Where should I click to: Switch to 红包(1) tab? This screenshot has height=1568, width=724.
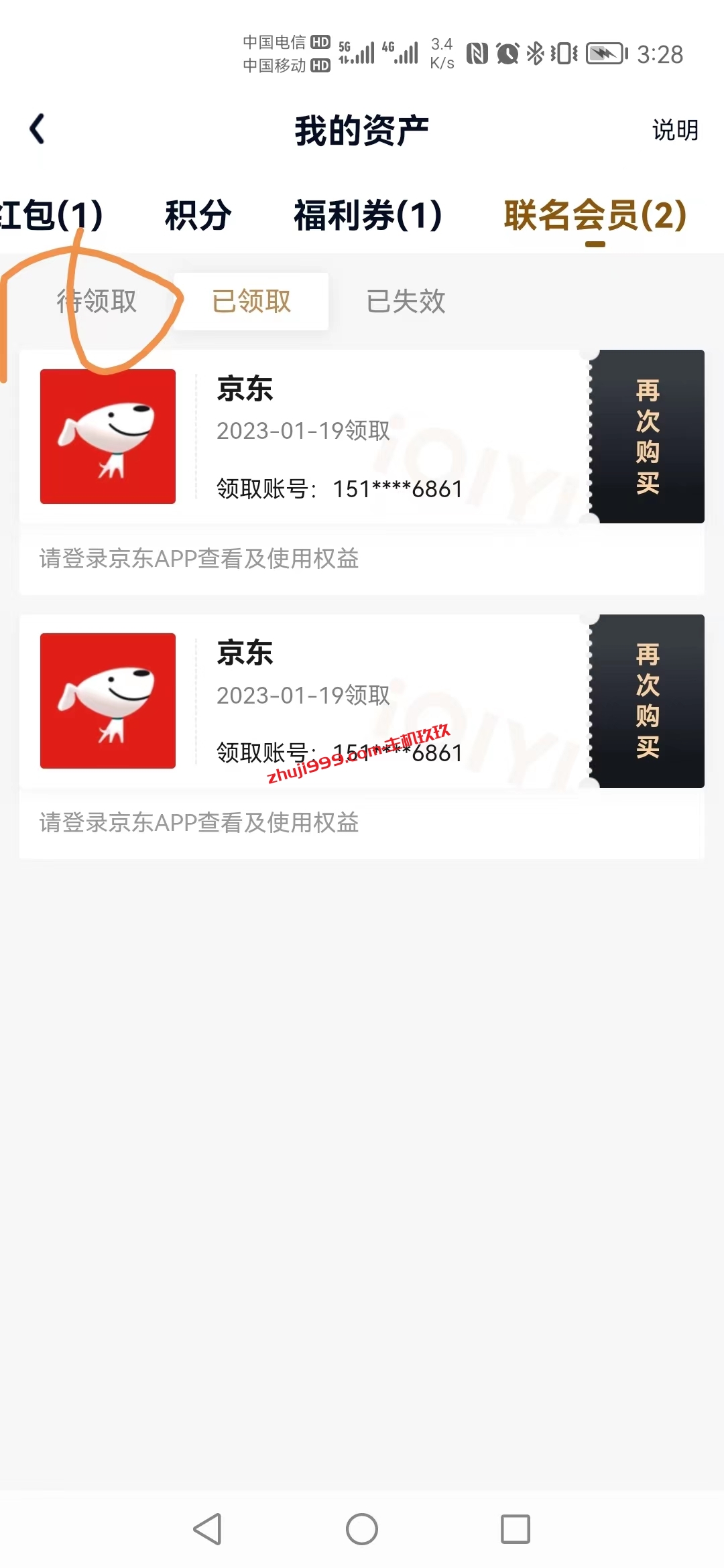(50, 216)
